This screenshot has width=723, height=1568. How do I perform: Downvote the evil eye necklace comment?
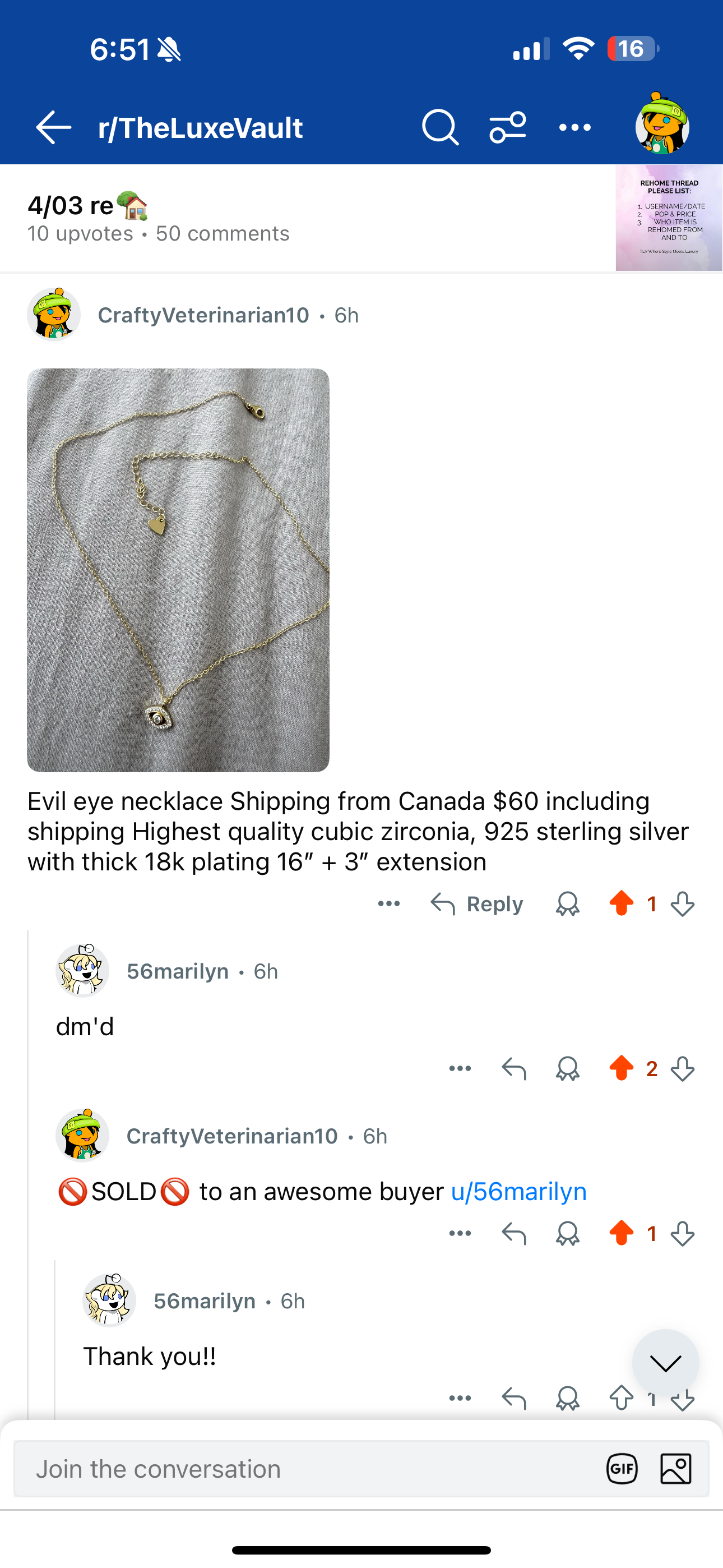(x=683, y=904)
